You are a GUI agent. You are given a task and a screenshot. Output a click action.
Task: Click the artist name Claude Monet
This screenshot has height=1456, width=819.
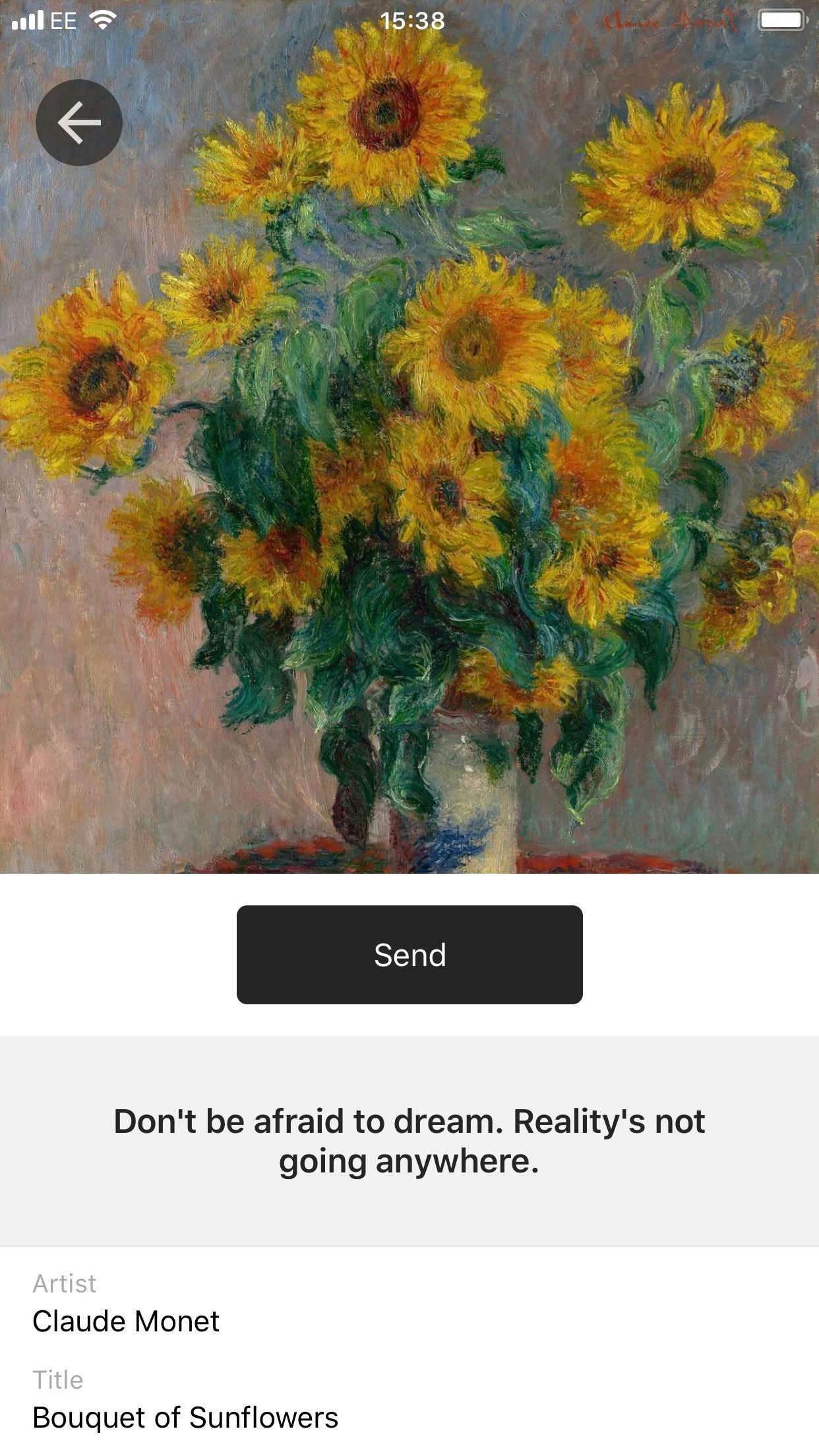(x=125, y=1321)
